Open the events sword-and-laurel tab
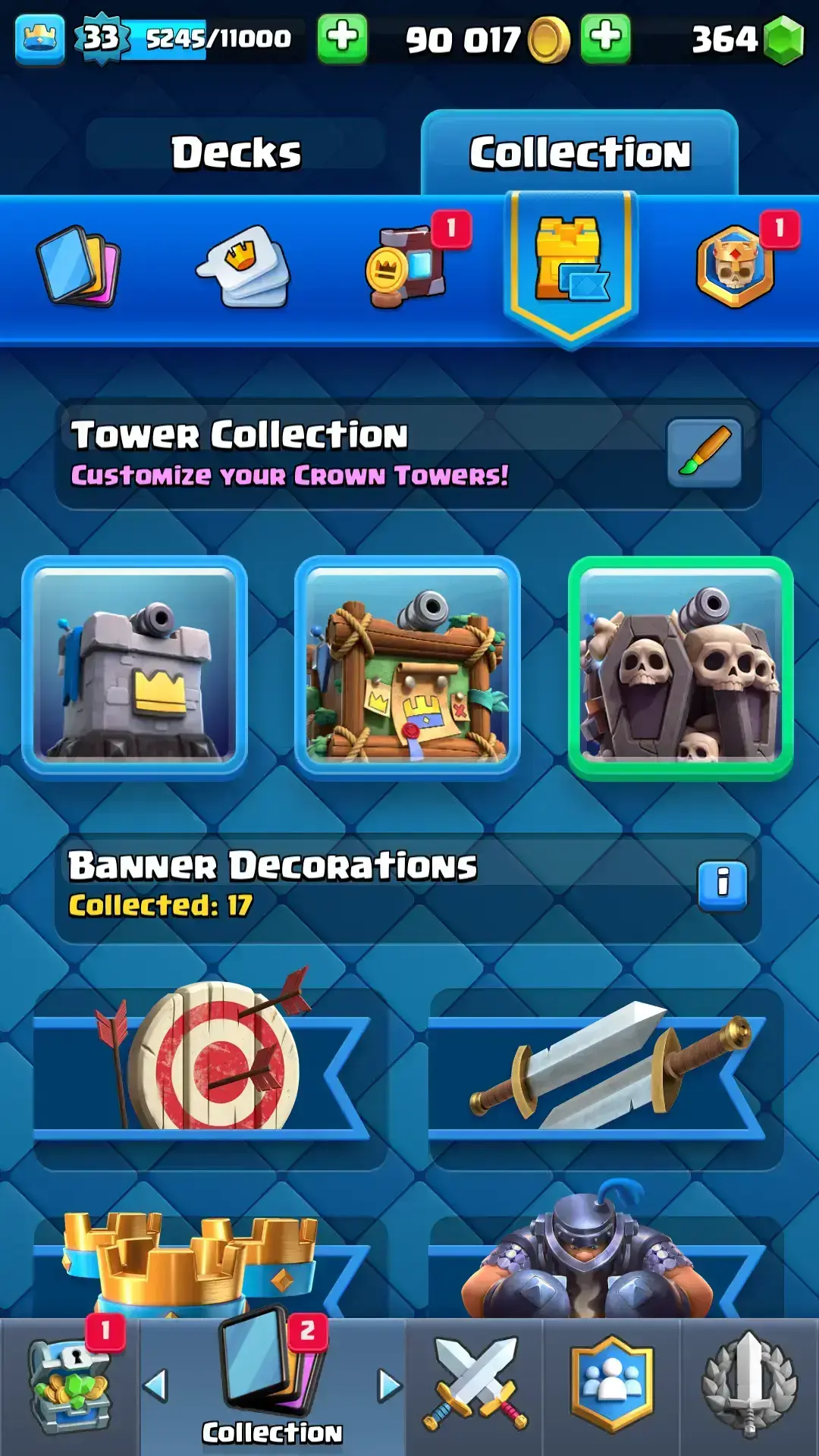Screen dimensions: 819x1456 [x=749, y=1385]
